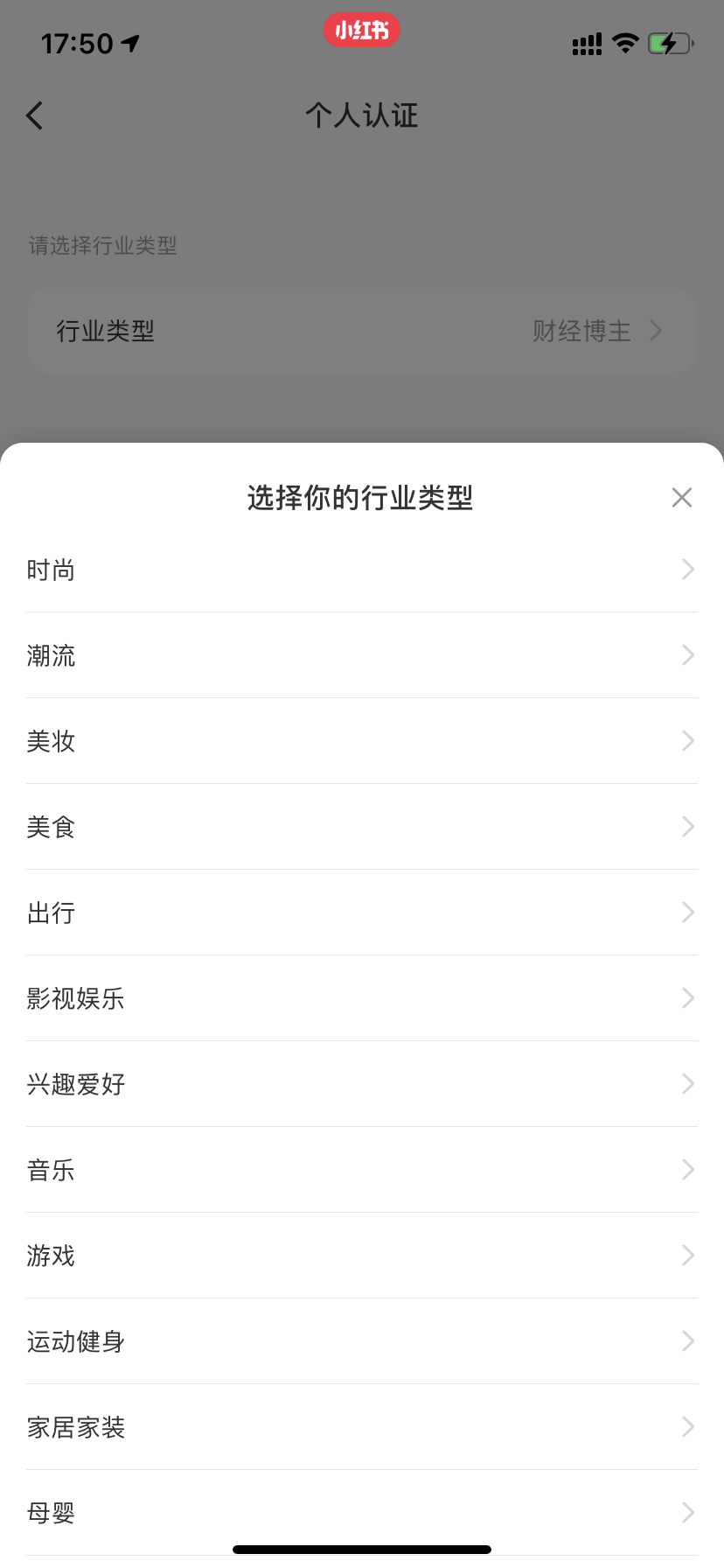
Task: Open 影视娱乐 industry options
Action: (361, 999)
